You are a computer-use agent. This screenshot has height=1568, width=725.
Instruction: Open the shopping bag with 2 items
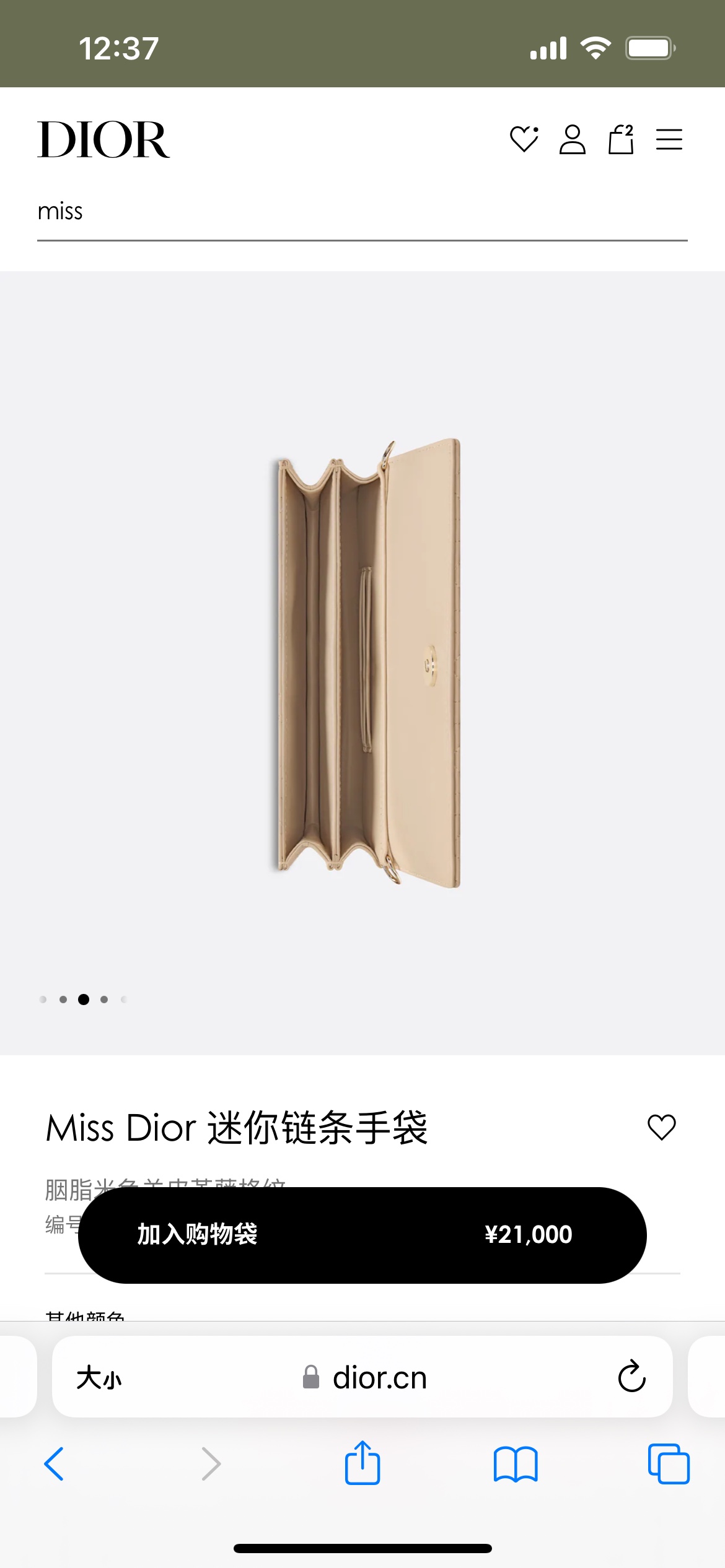pos(620,139)
